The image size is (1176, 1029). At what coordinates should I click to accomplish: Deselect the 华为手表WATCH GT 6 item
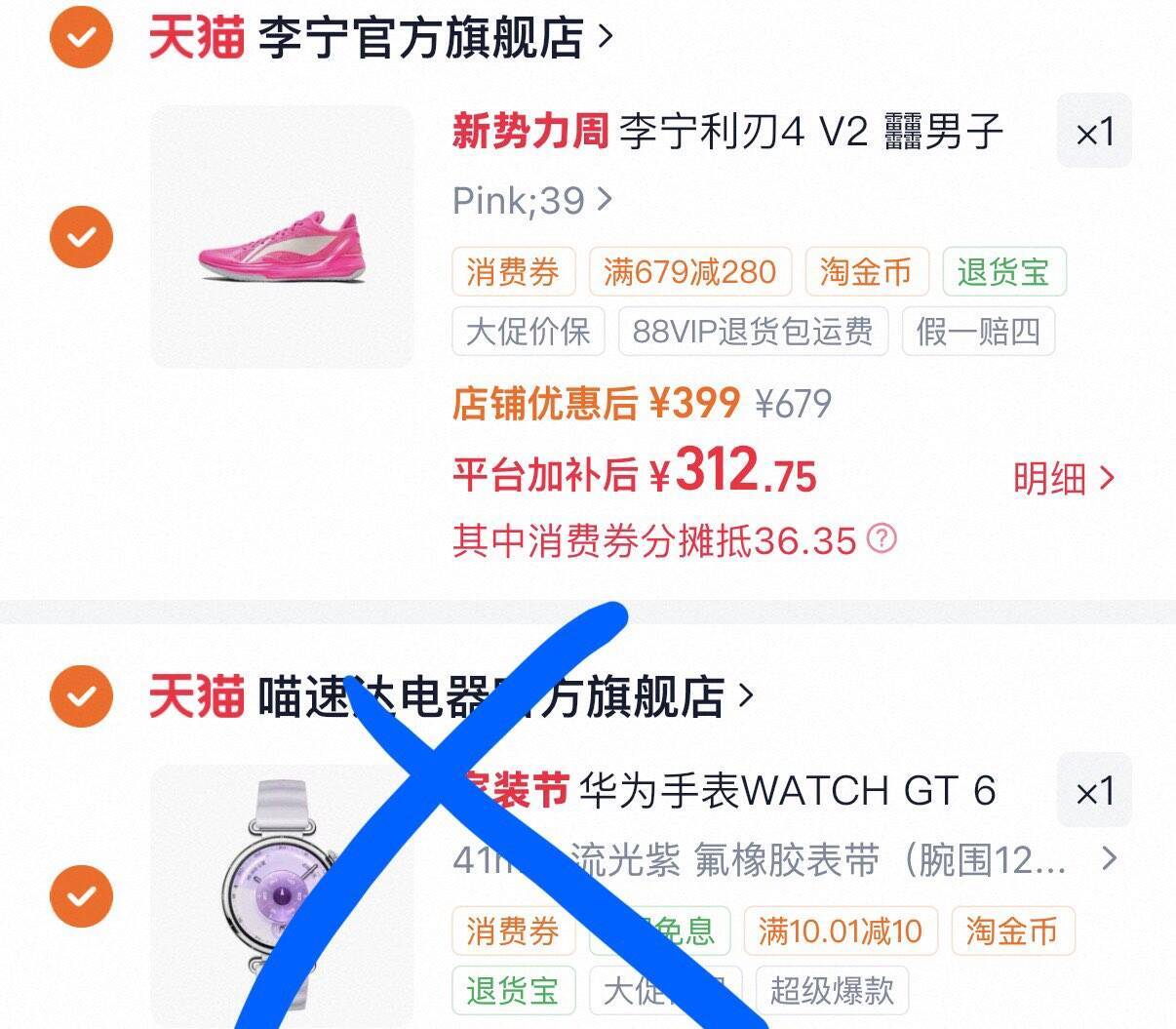[82, 896]
